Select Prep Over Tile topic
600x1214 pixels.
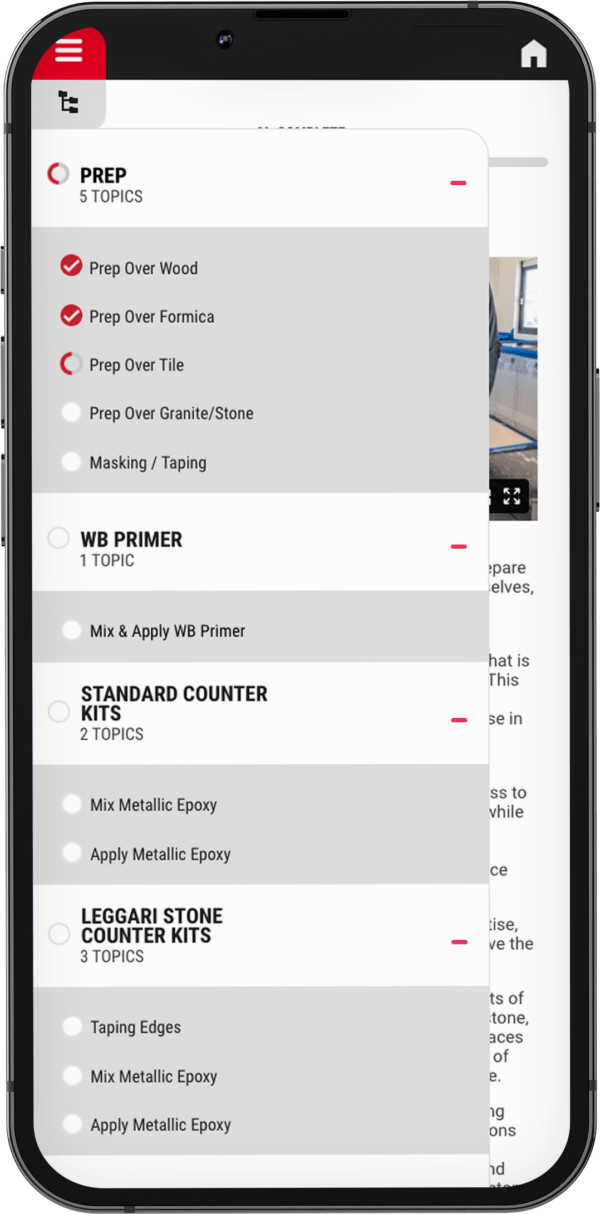click(136, 365)
